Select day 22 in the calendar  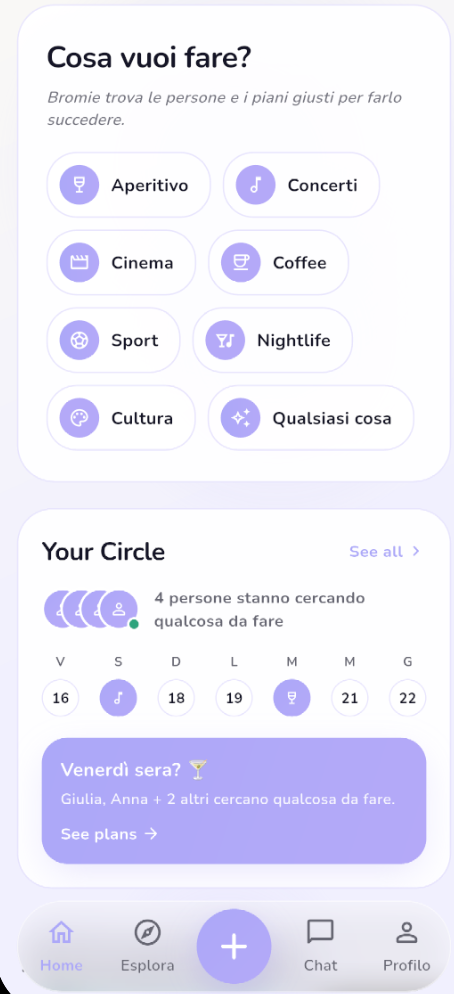[x=408, y=698]
